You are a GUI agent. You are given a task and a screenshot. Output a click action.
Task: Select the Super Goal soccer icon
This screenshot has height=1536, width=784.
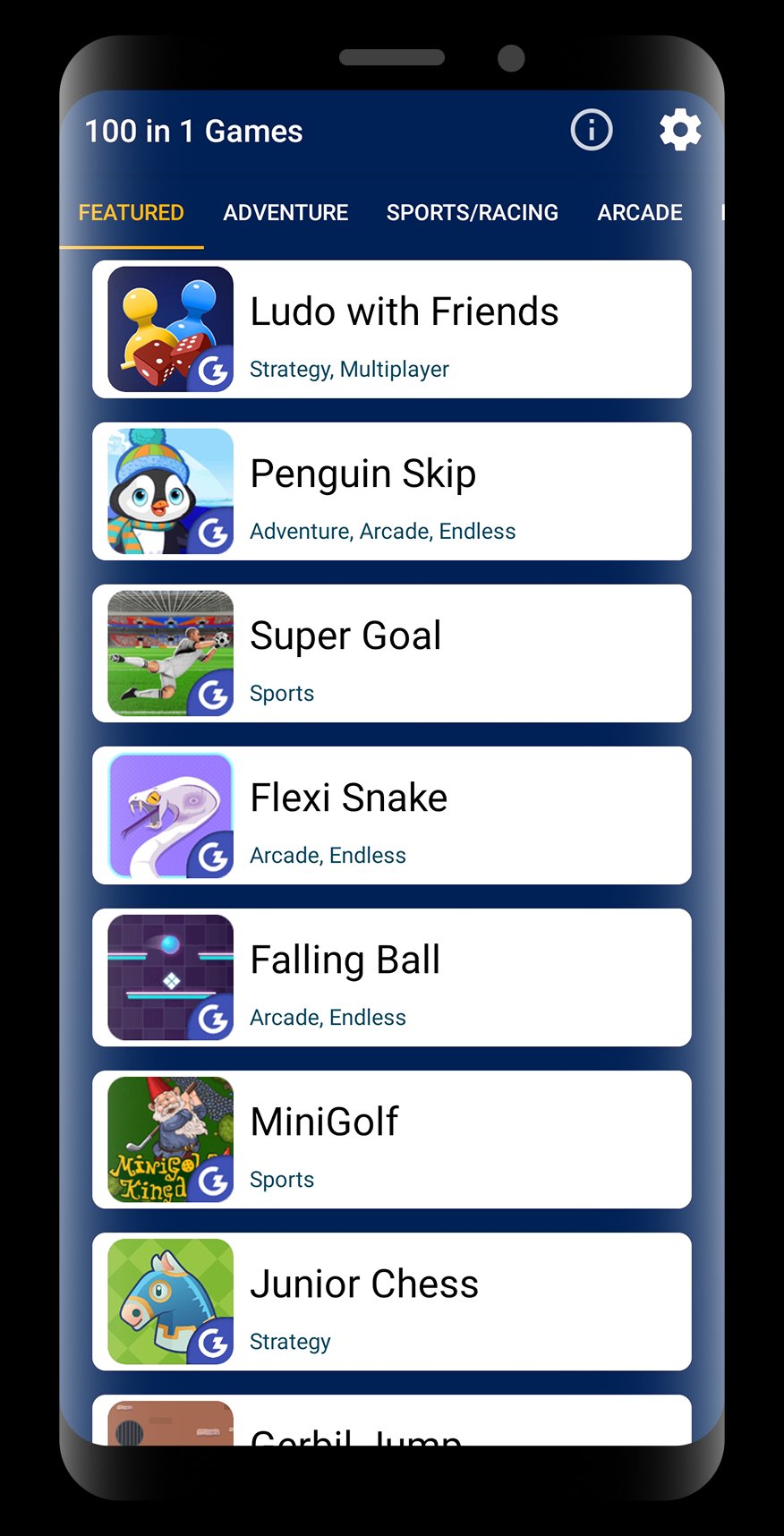(169, 653)
